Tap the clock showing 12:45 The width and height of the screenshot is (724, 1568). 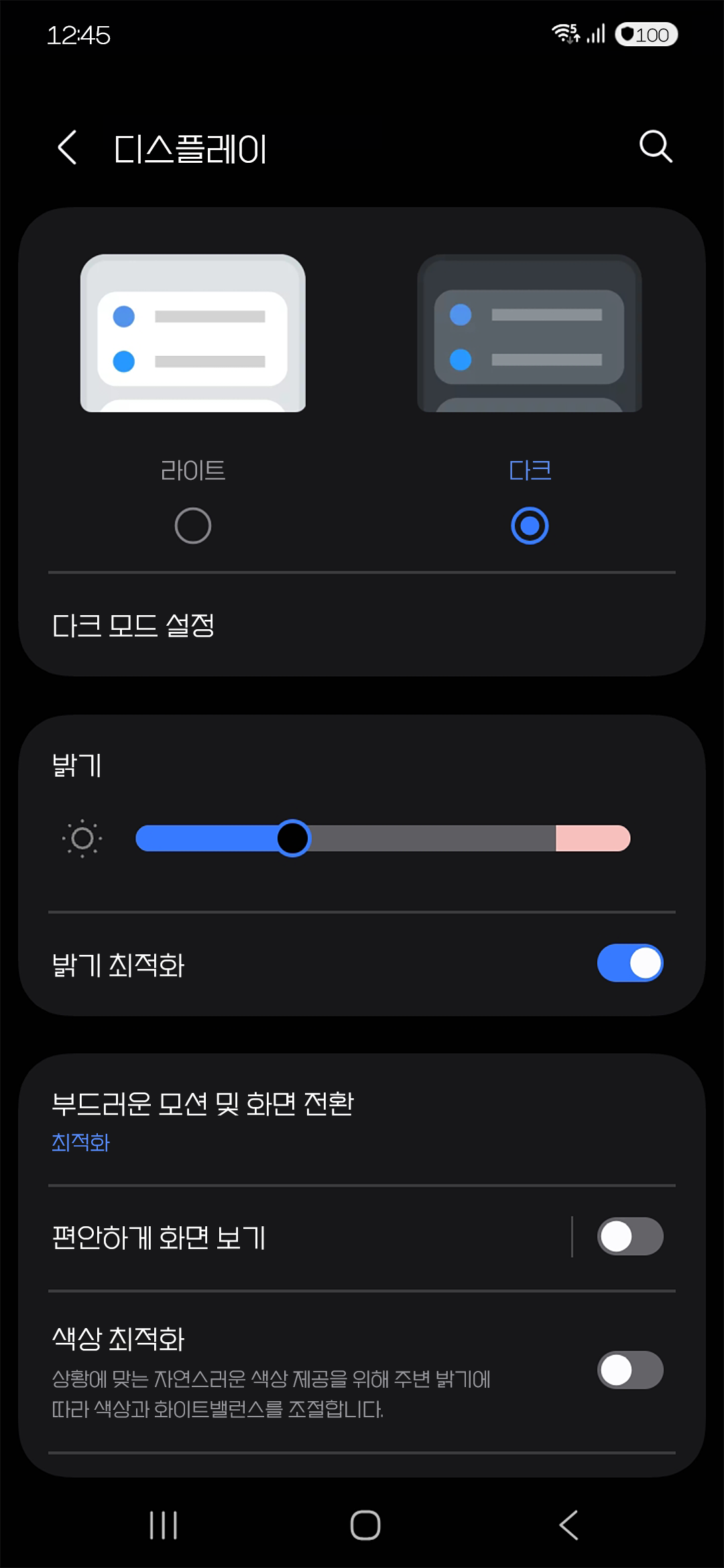(x=79, y=36)
